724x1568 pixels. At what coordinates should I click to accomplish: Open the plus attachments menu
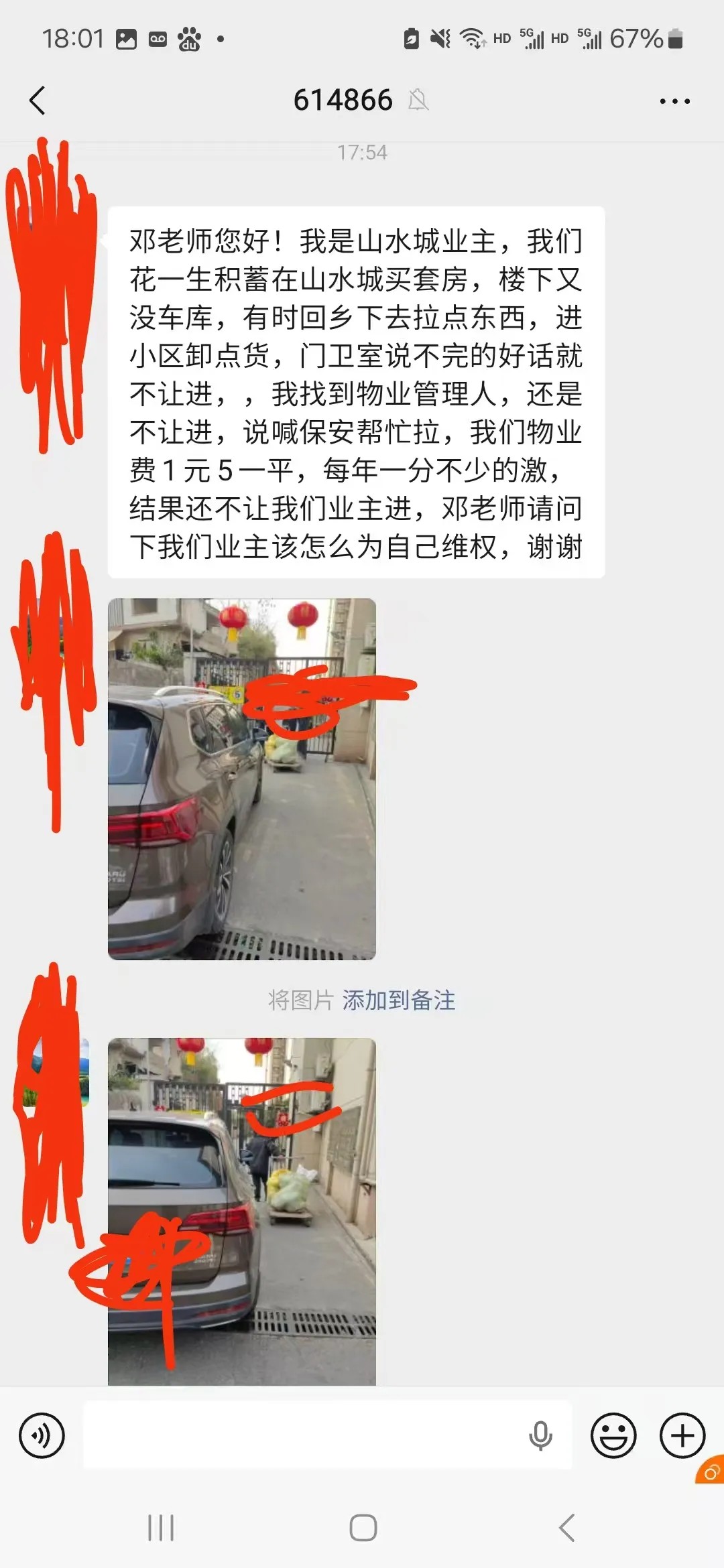tap(682, 1435)
